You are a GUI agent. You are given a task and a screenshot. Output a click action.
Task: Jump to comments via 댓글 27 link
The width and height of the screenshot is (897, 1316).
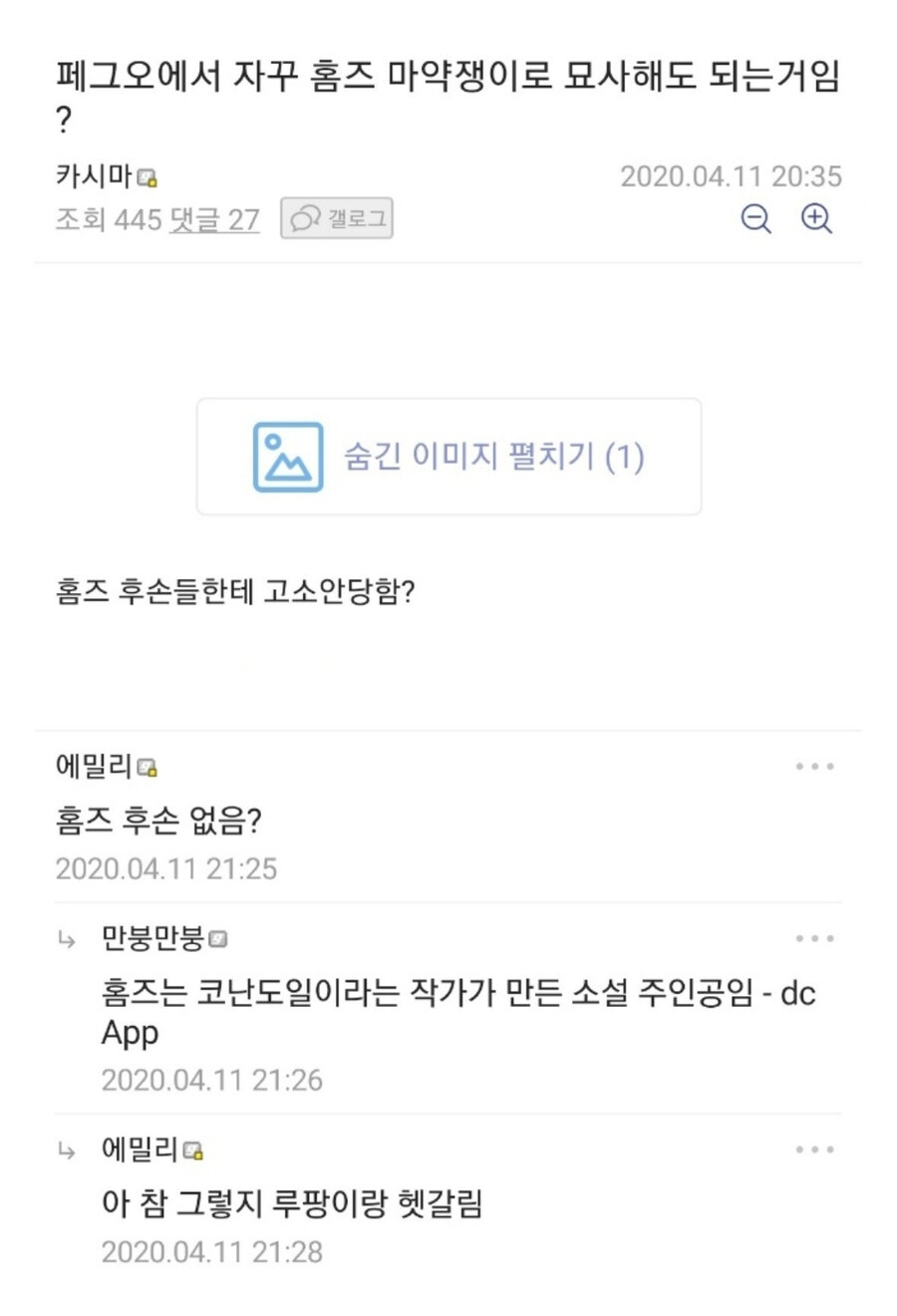coord(214,219)
